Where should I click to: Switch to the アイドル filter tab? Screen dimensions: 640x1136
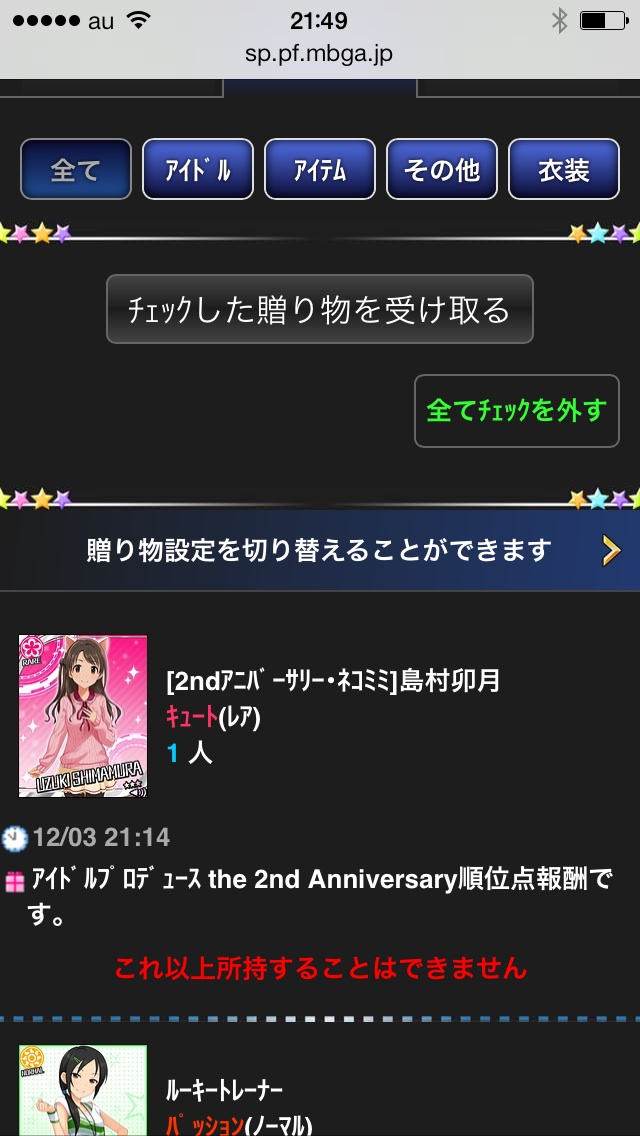tap(198, 169)
